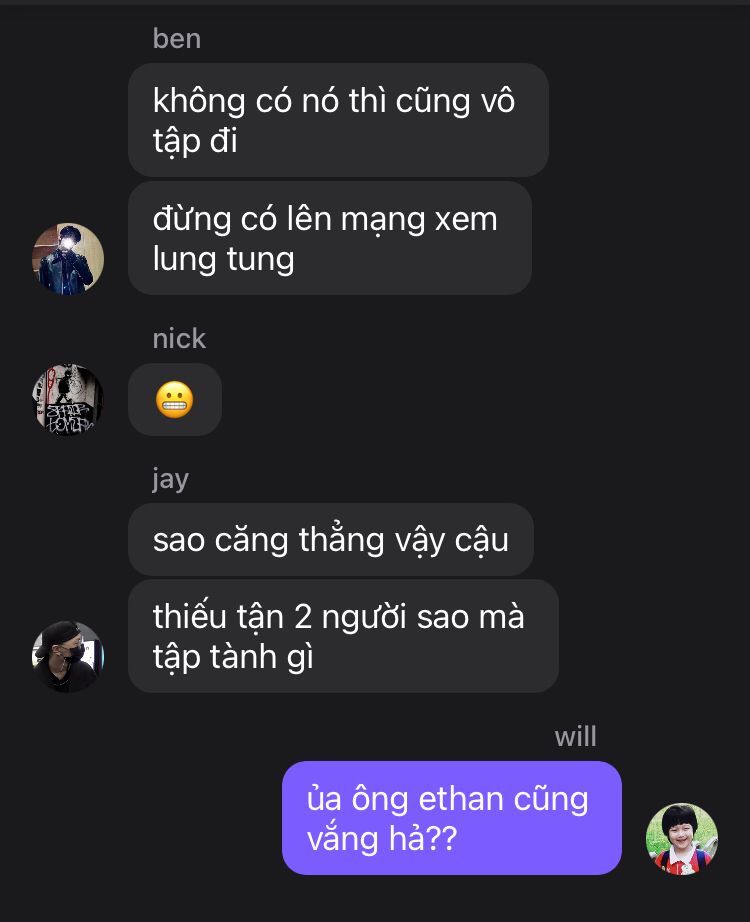View jay's avatar
Viewport: 750px width, 922px height.
point(68,656)
